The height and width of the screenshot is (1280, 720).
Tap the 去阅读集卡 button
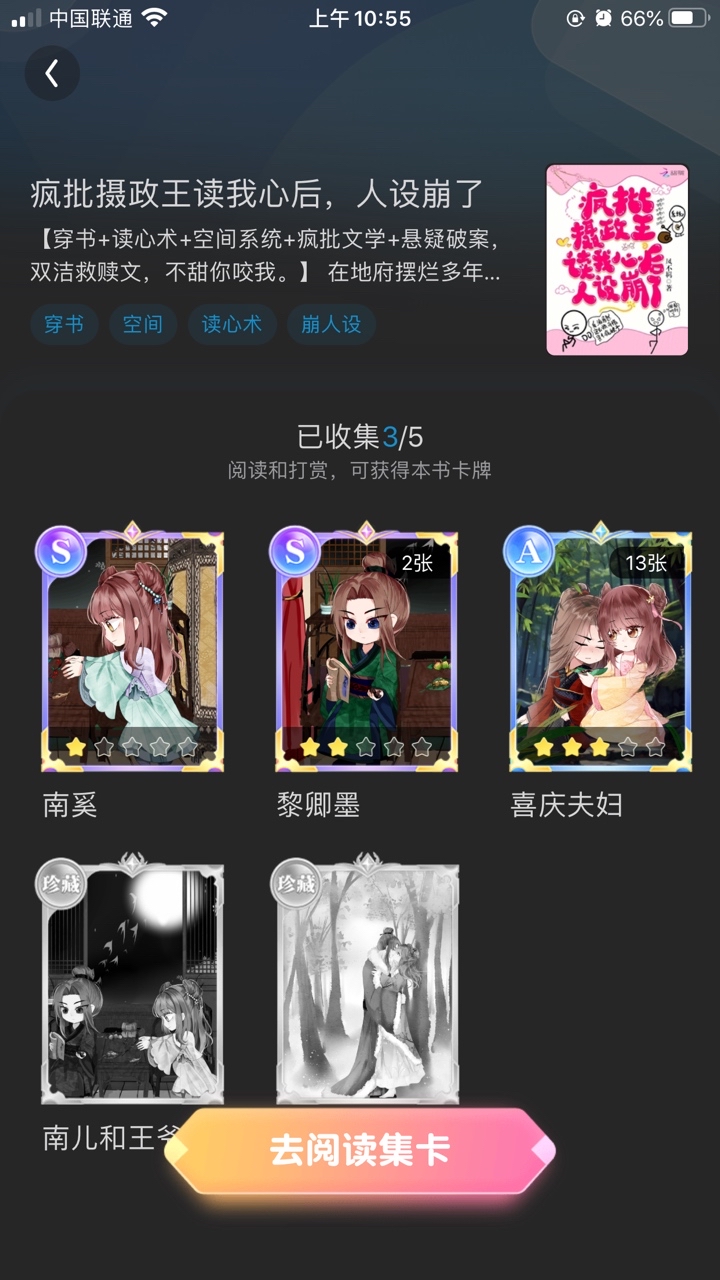tap(360, 1150)
